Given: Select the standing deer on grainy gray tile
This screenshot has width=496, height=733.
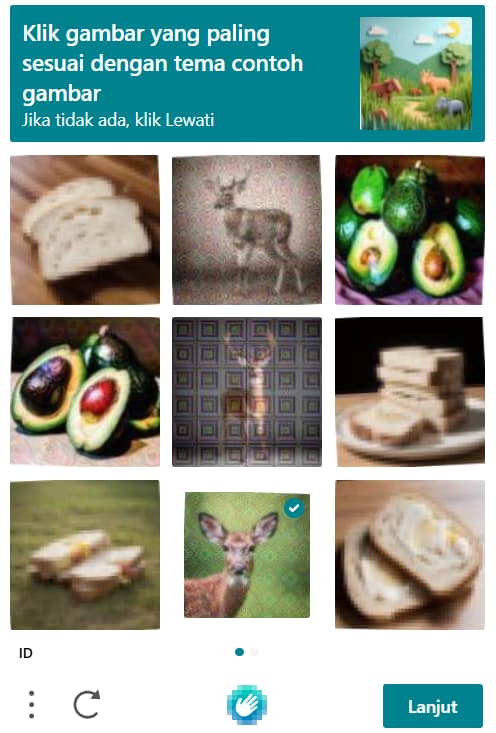Looking at the screenshot, I should (x=247, y=230).
